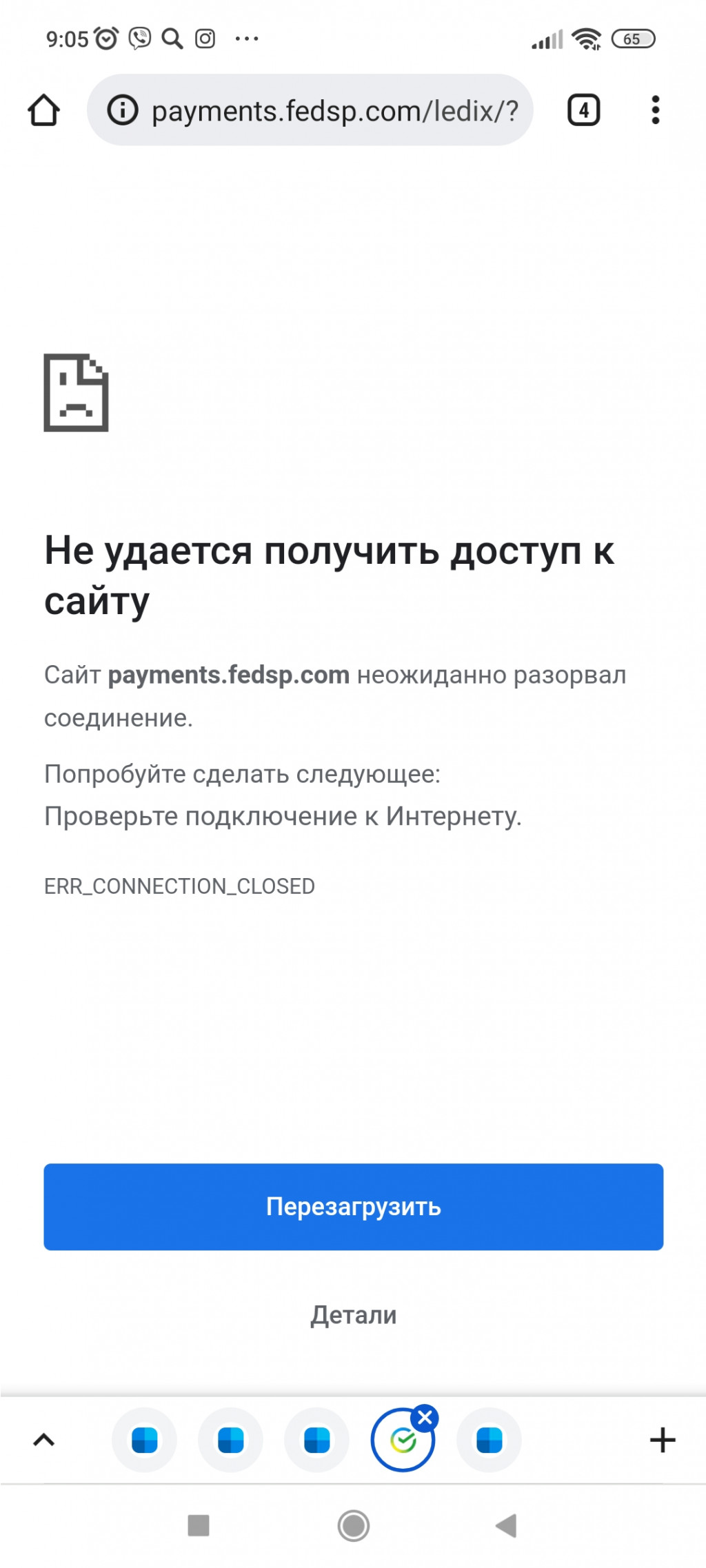Image resolution: width=706 pixels, height=1568 pixels.
Task: Go back using the system back button
Action: [x=507, y=1525]
